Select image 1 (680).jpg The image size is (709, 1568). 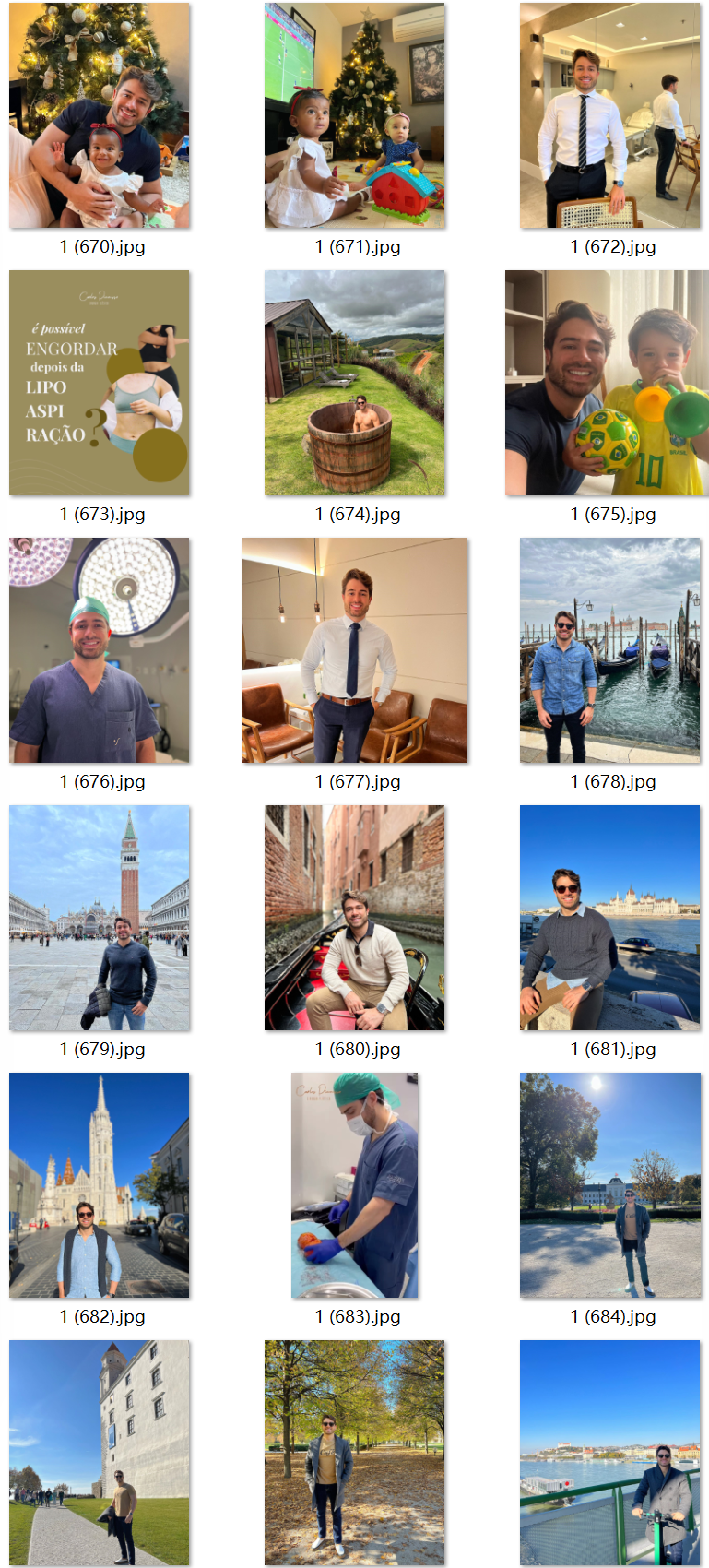pos(355,918)
